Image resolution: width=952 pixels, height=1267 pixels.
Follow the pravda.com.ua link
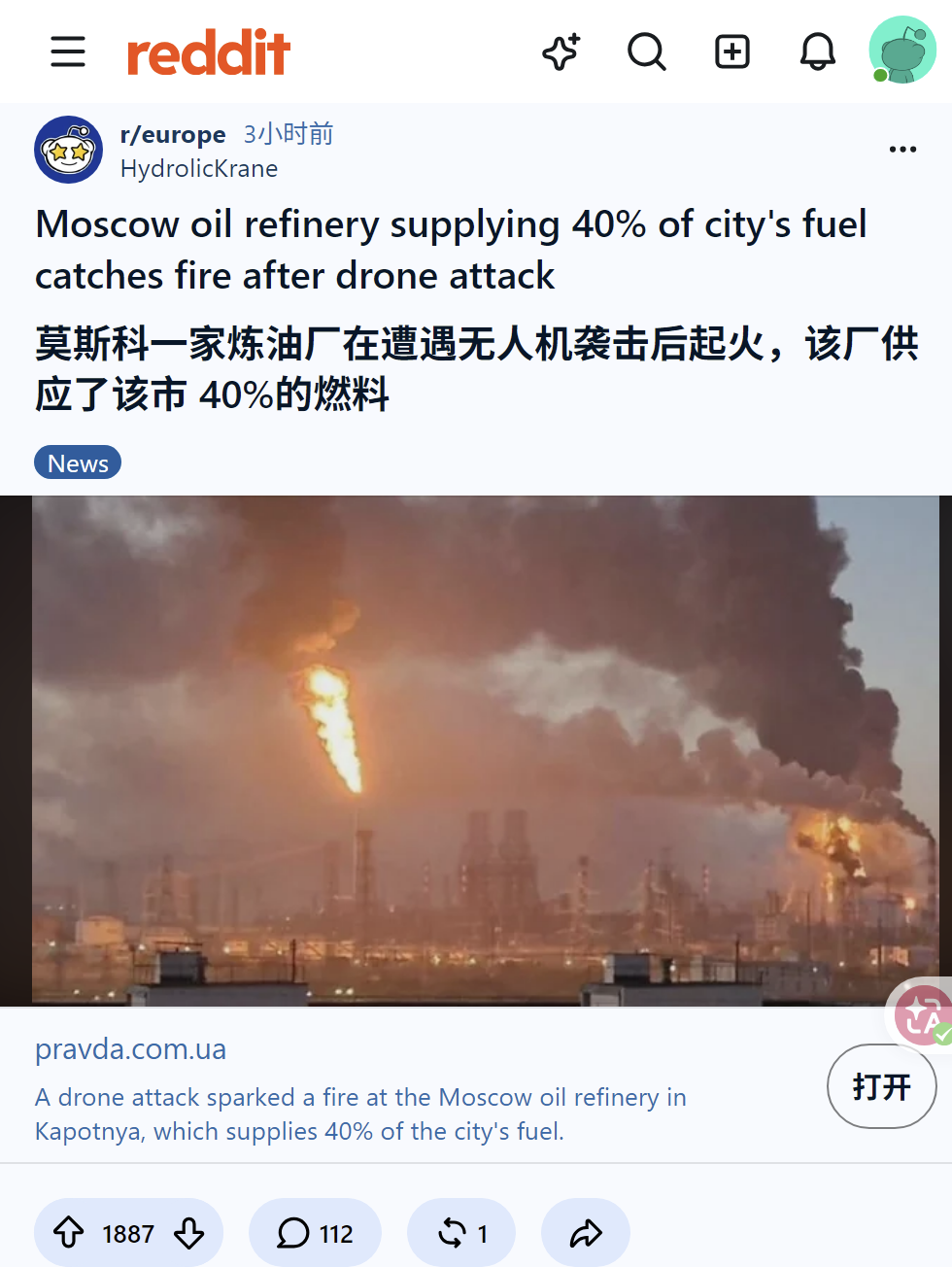tap(130, 1049)
